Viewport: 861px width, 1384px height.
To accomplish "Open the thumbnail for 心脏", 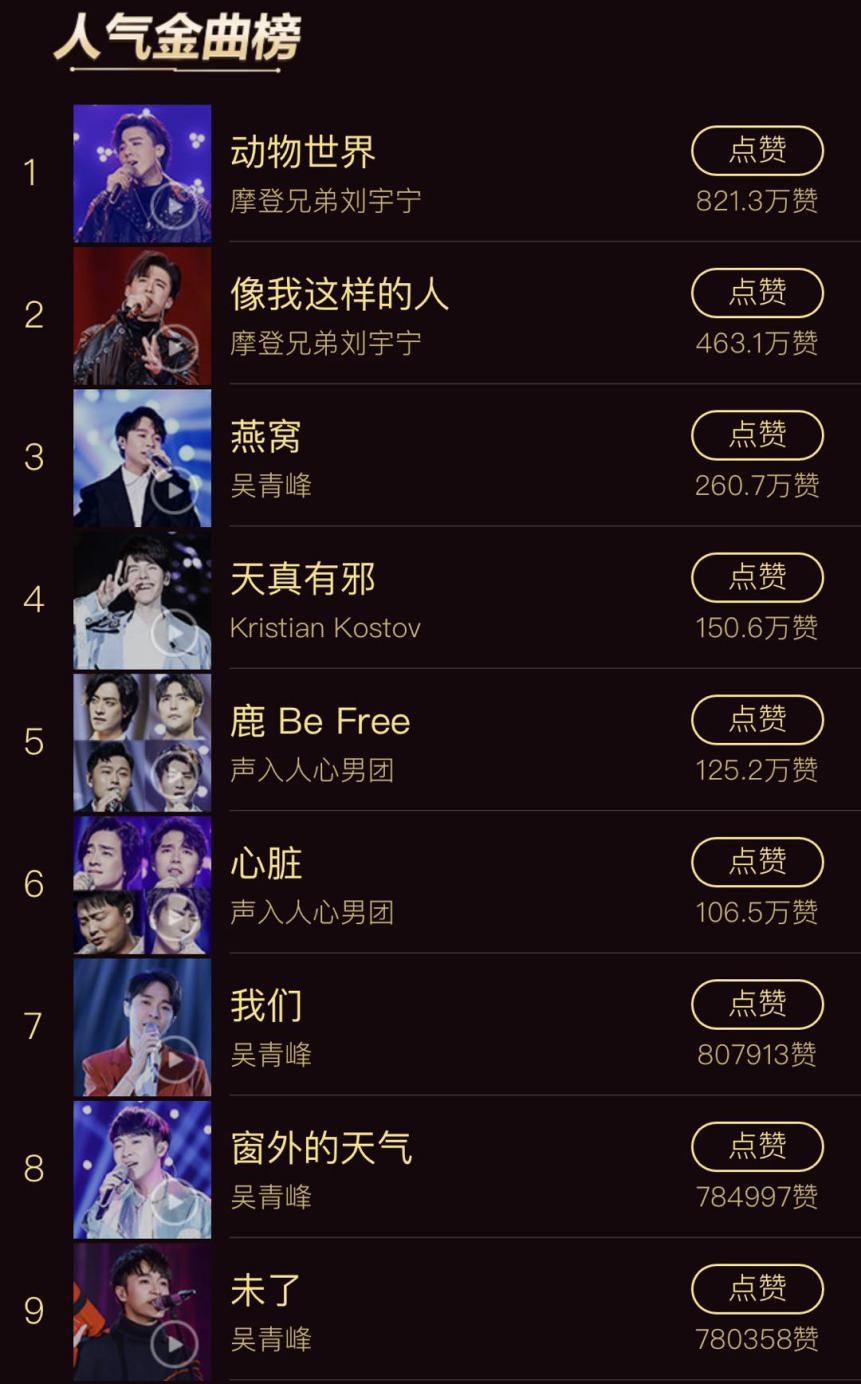I will (142, 884).
